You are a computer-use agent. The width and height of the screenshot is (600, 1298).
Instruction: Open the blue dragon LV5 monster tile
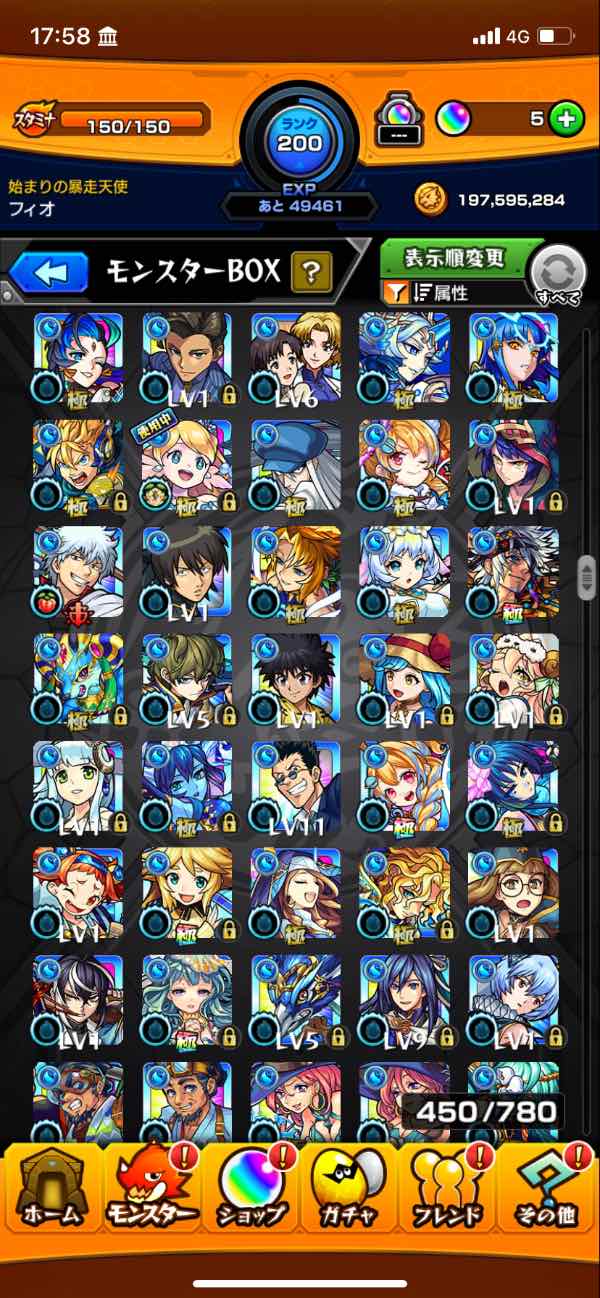296,1000
